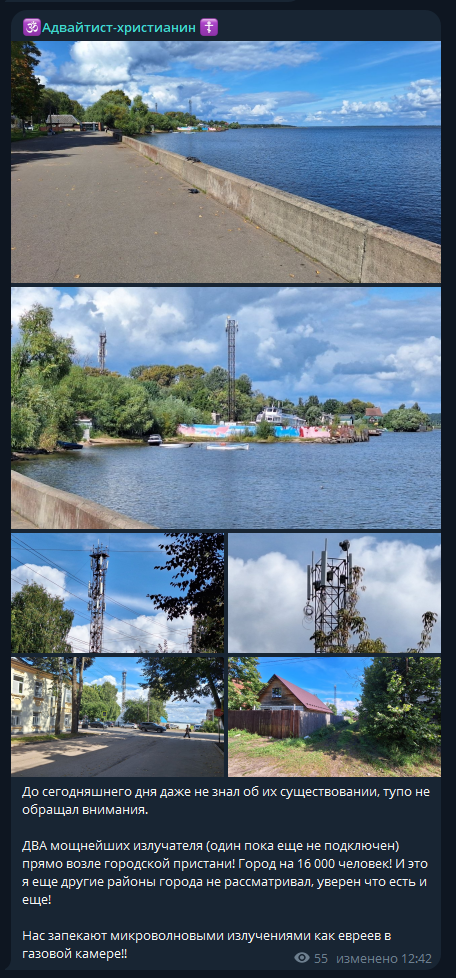
Task: View the close-up antenna mast against clouds
Action: 334,593
